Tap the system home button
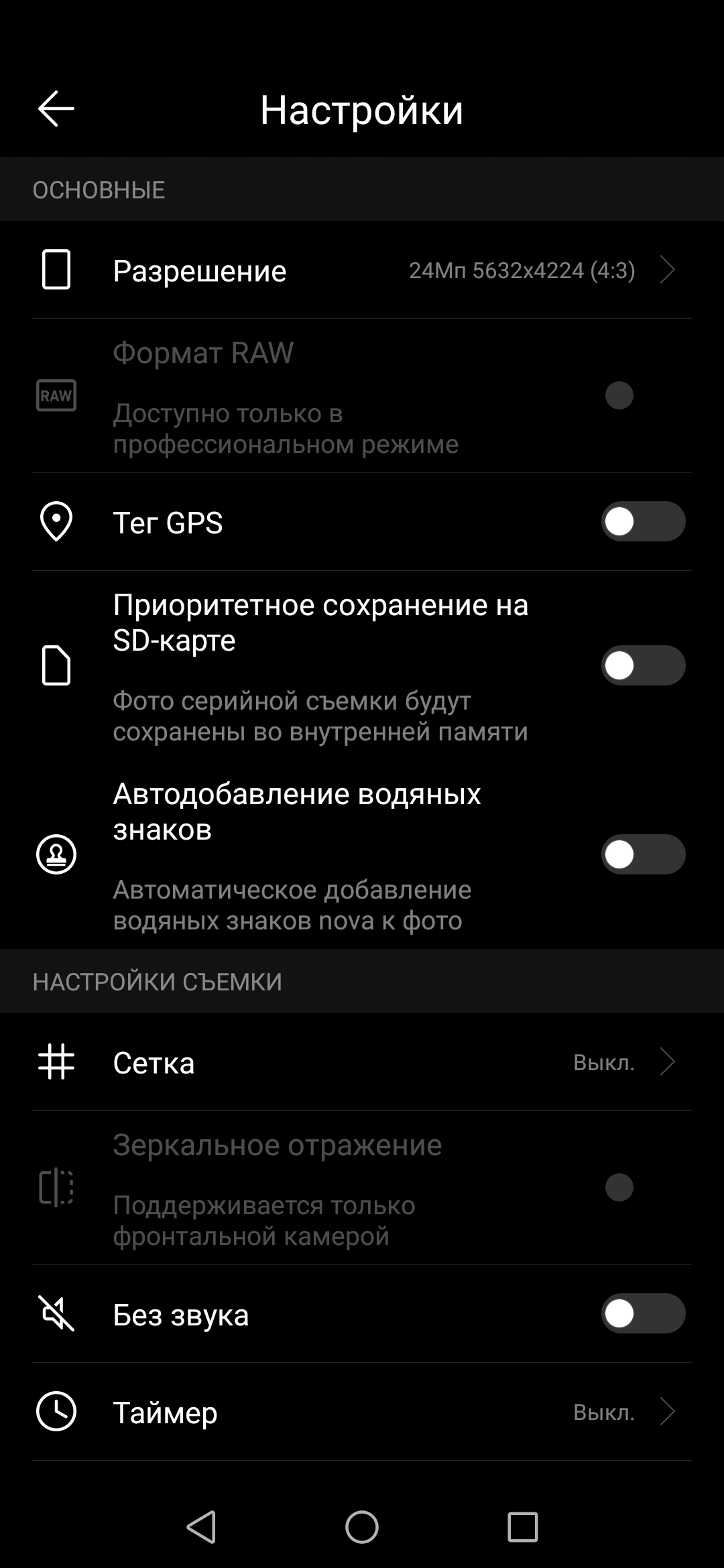This screenshot has width=724, height=1568. pos(362,1527)
